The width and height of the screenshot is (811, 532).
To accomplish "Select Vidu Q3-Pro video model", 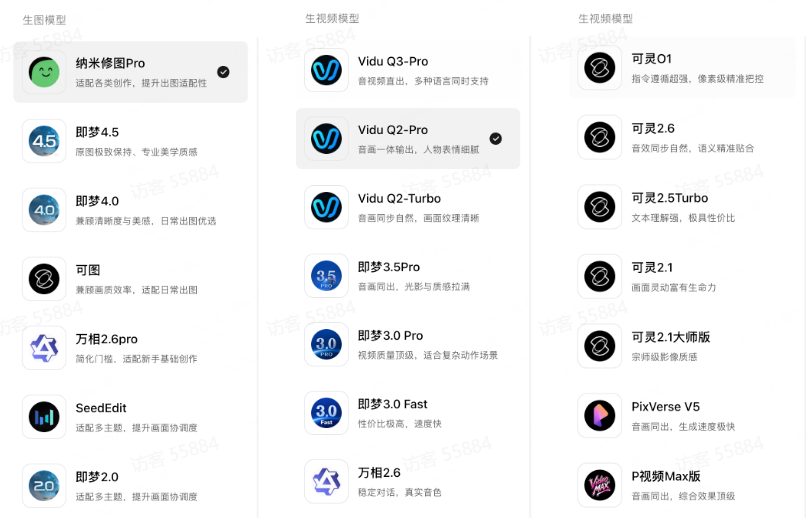I will click(x=408, y=70).
